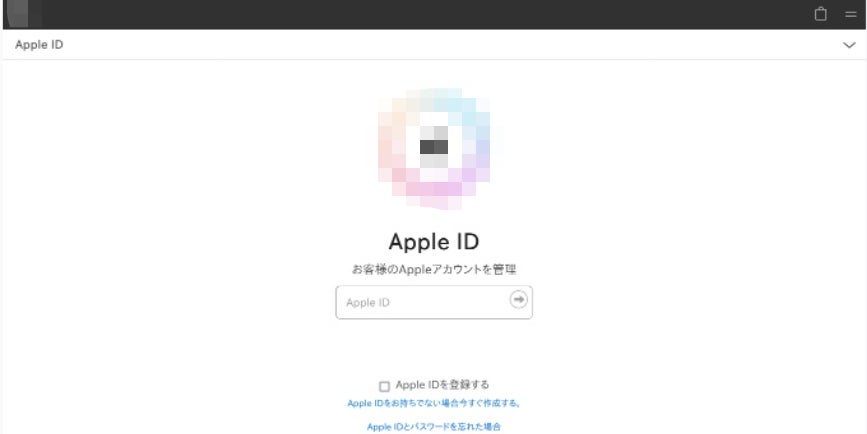Open the hamburger menu
The height and width of the screenshot is (434, 867).
pyautogui.click(x=851, y=14)
